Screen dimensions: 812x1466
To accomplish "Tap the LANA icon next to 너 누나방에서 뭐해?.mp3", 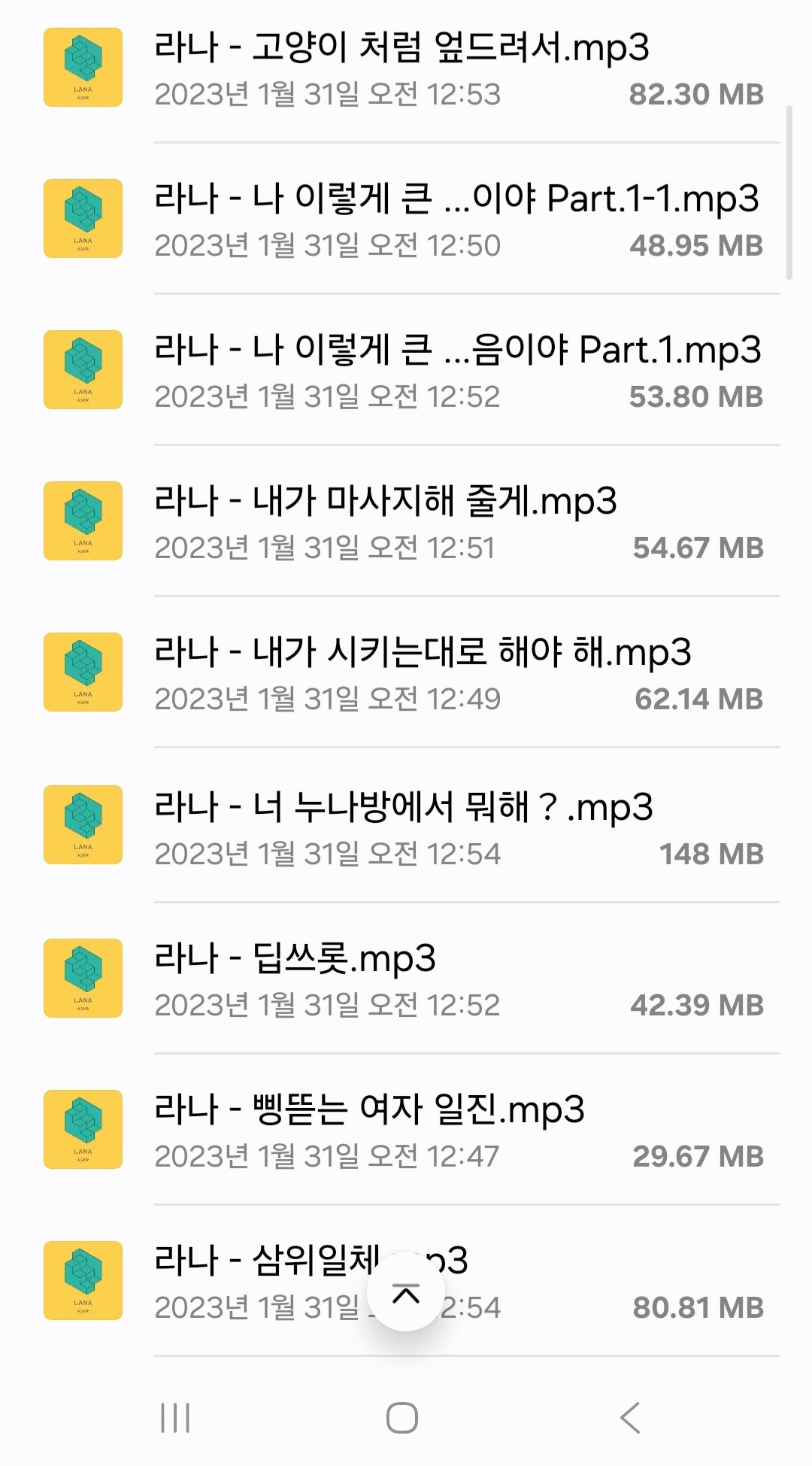I will pos(83,823).
